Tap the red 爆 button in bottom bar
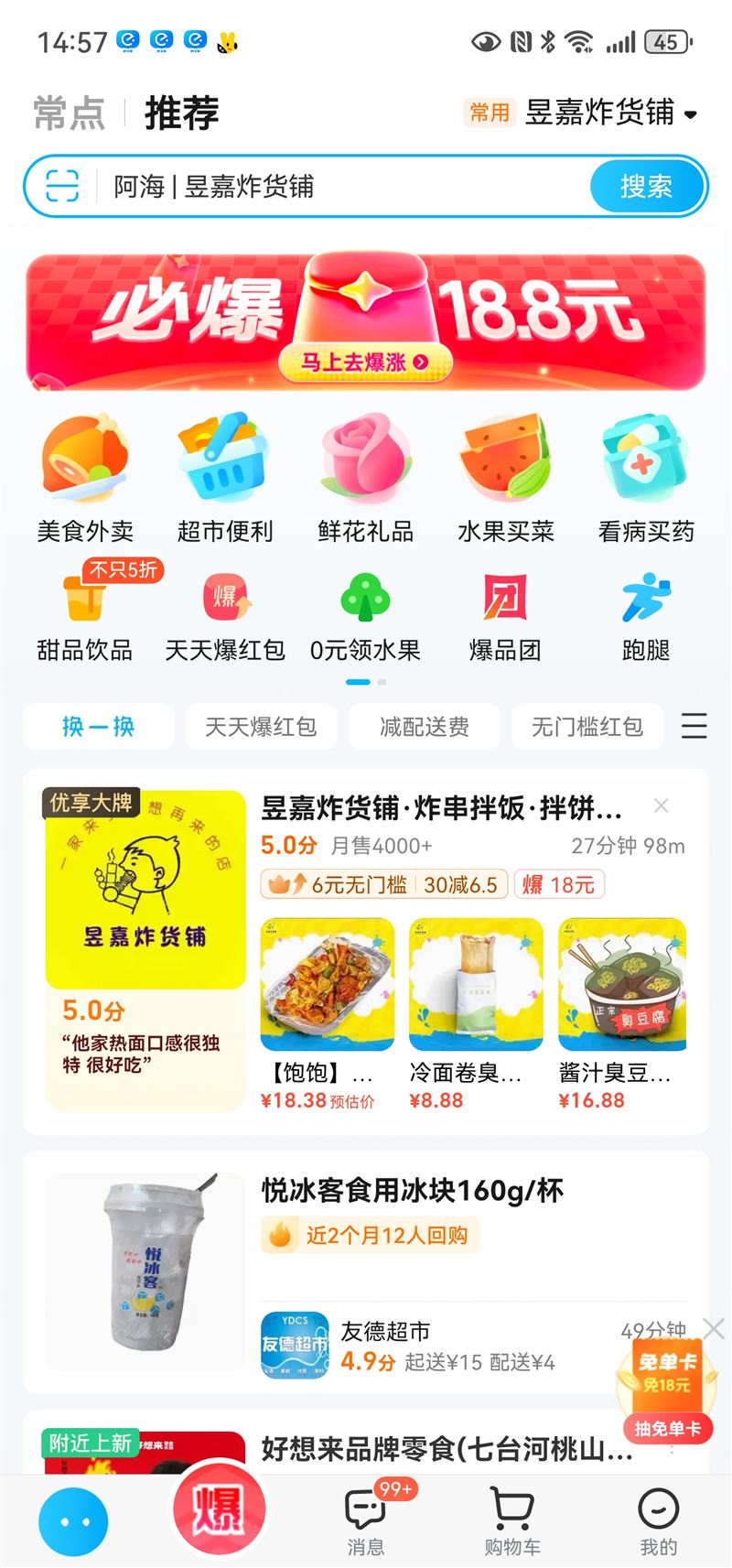The image size is (732, 1568). (220, 1509)
